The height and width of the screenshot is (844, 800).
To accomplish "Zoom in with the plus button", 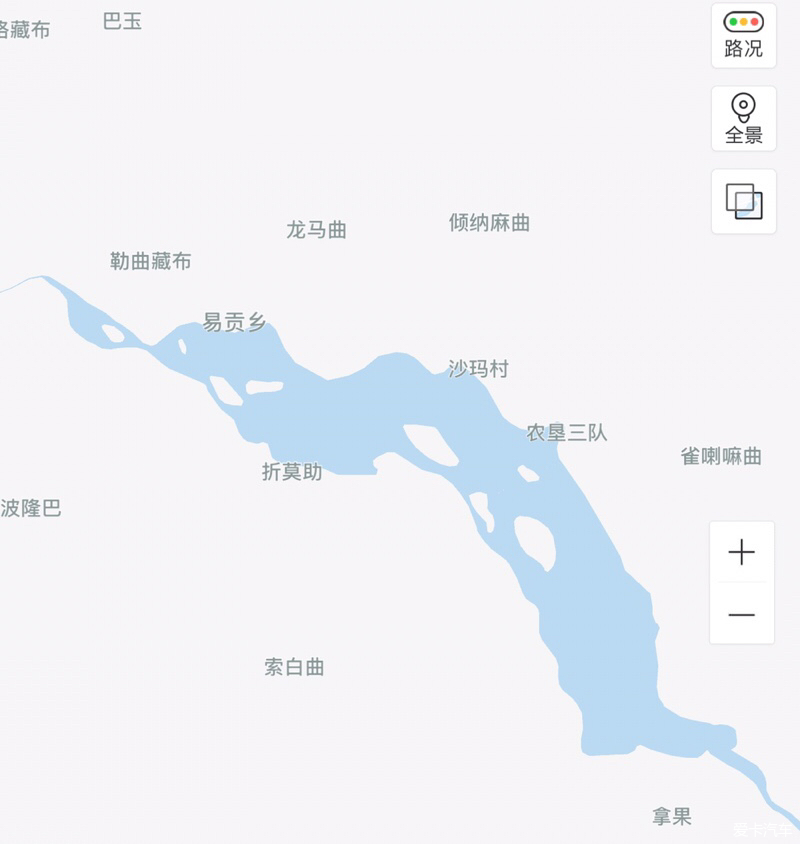I will tap(741, 553).
